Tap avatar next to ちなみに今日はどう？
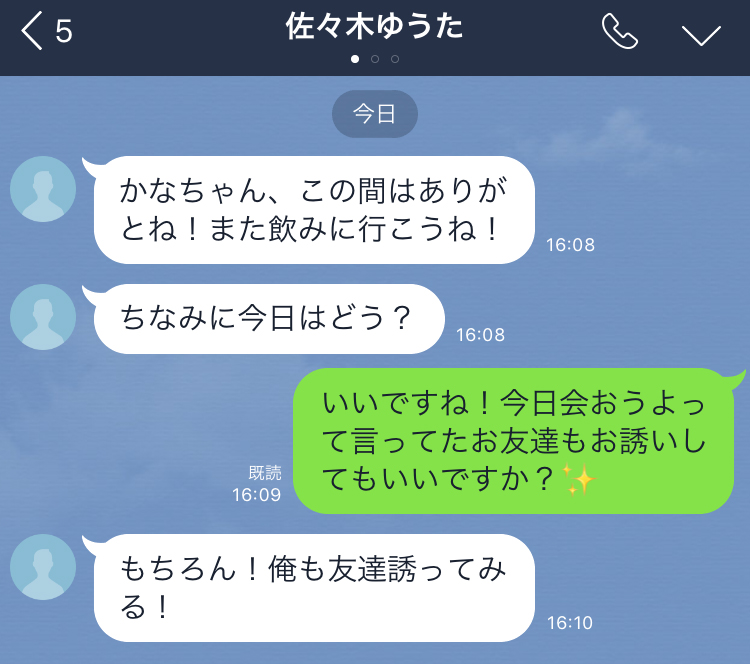This screenshot has height=664, width=750. coord(43,317)
